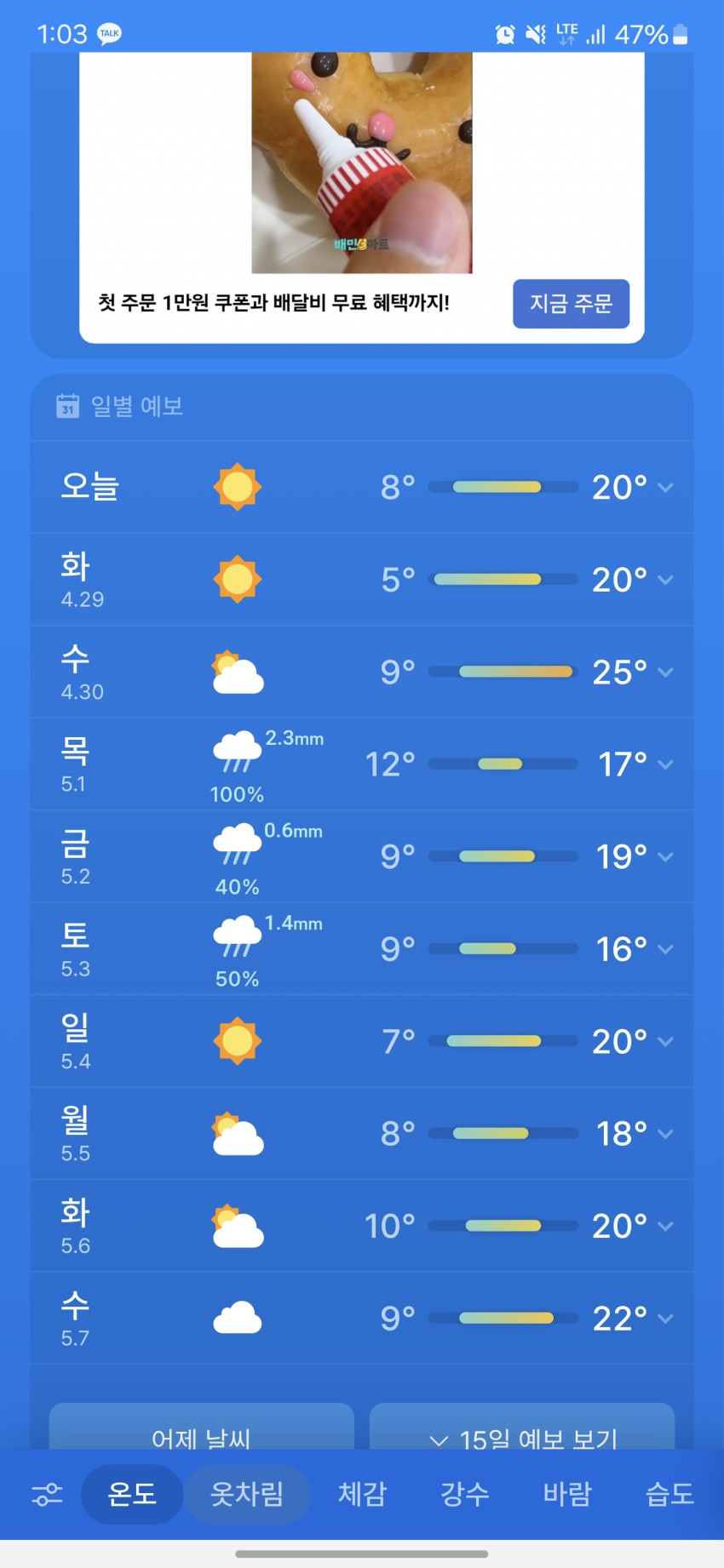Expand the 수 4.30 forecast row

[665, 672]
